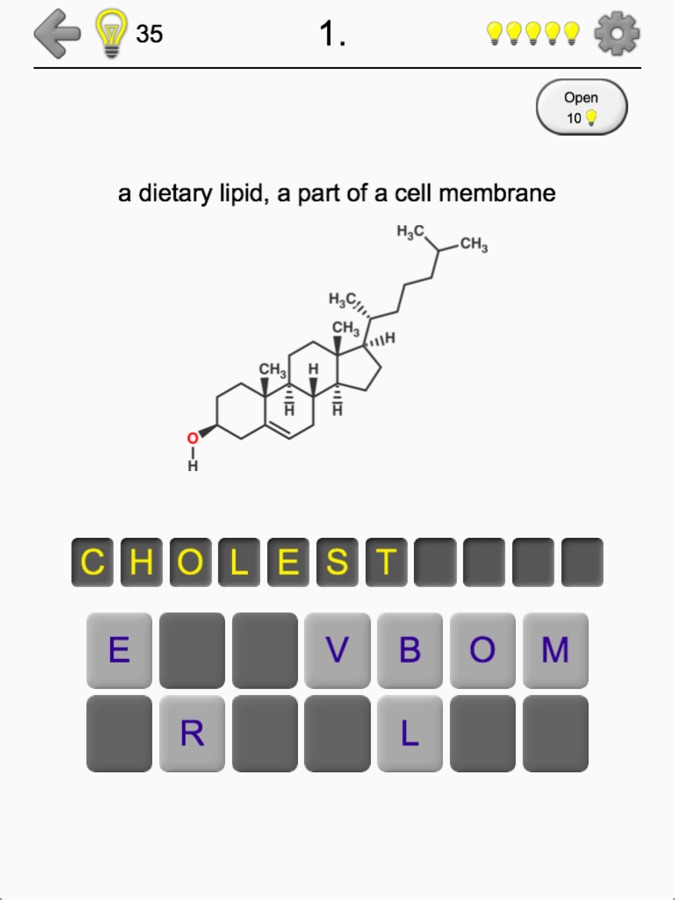This screenshot has height=900, width=675.
Task: Remove the placed letter T from the answer
Action: [x=386, y=562]
